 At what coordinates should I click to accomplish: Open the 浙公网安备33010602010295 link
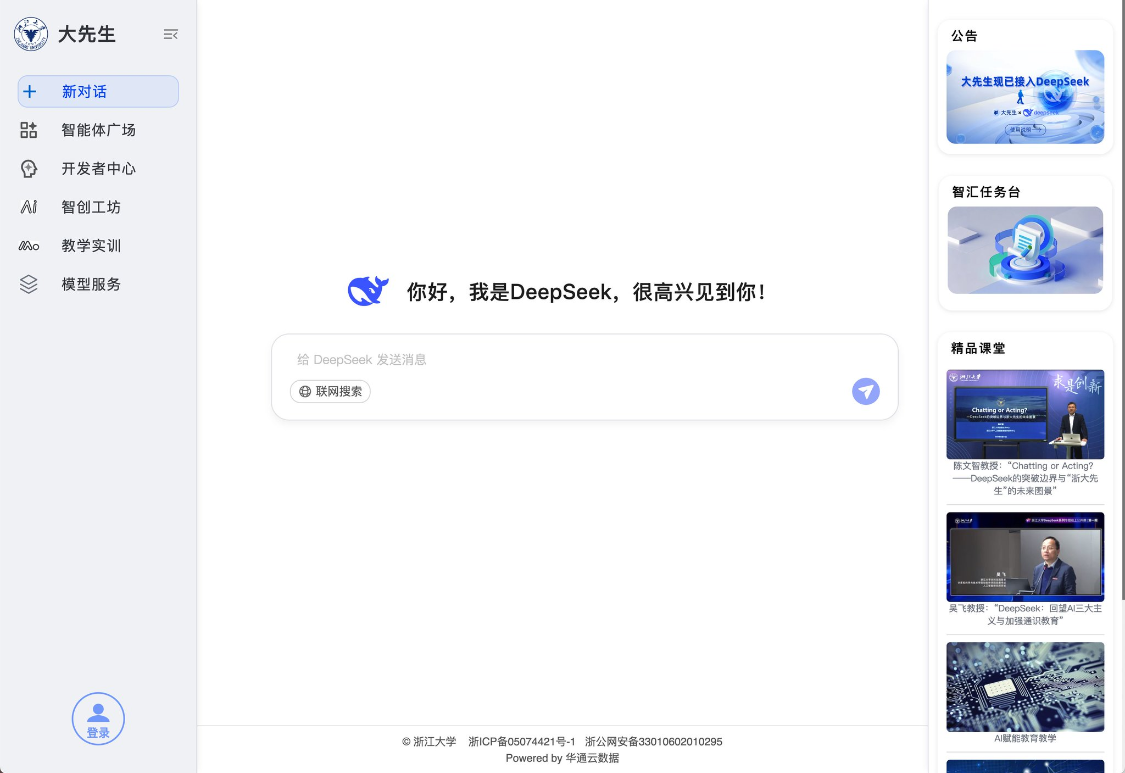pos(653,742)
